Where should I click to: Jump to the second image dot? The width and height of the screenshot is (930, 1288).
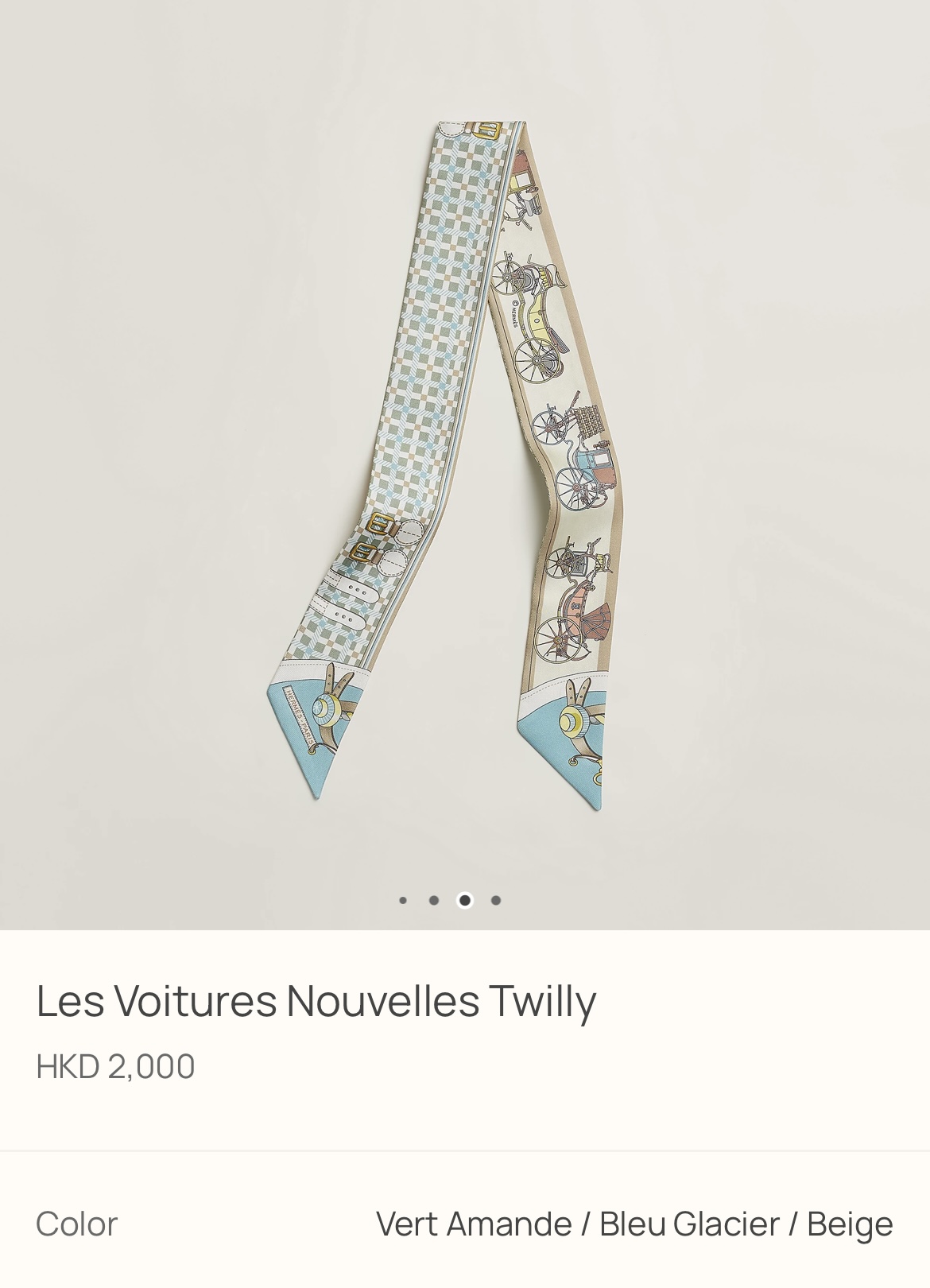434,901
